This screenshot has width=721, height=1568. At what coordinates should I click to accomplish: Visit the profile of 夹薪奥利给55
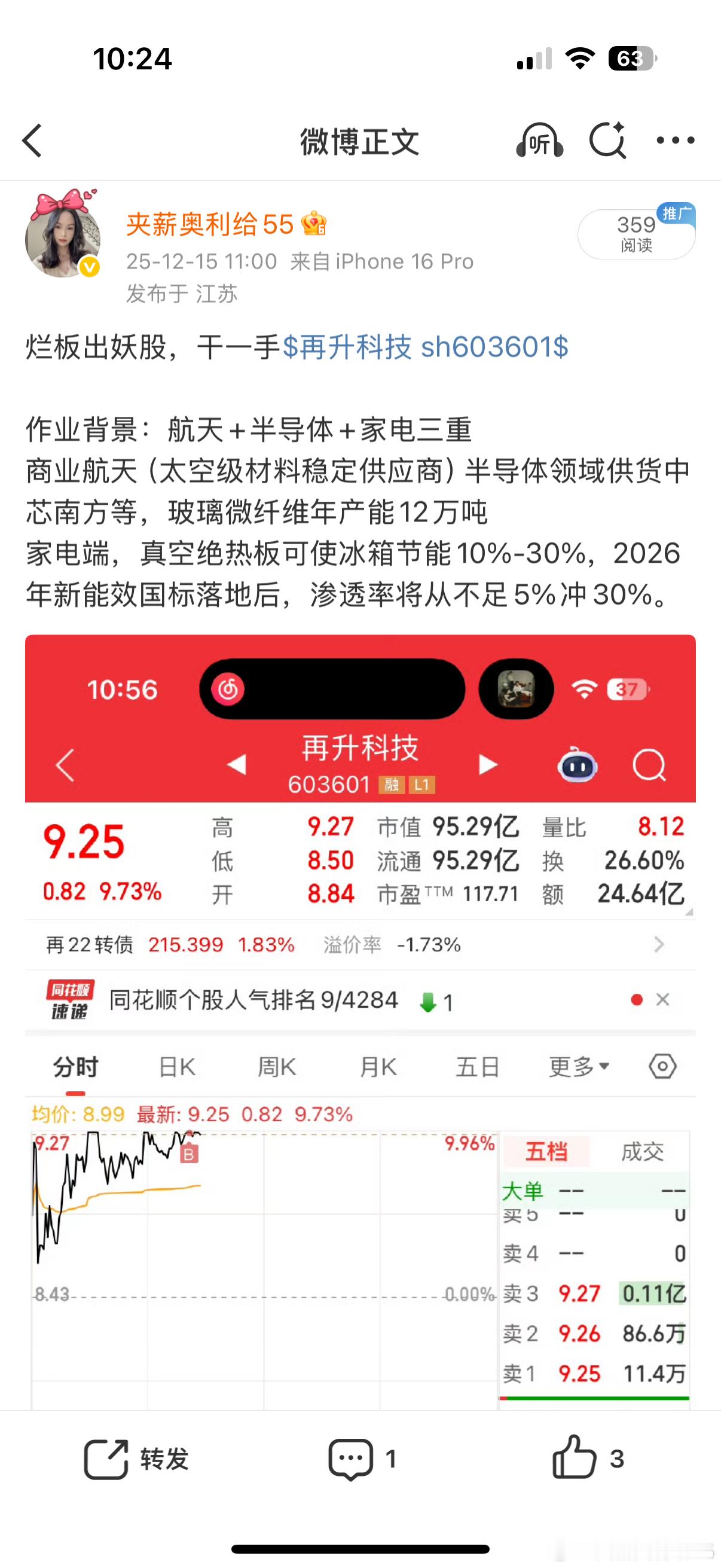coord(207,225)
